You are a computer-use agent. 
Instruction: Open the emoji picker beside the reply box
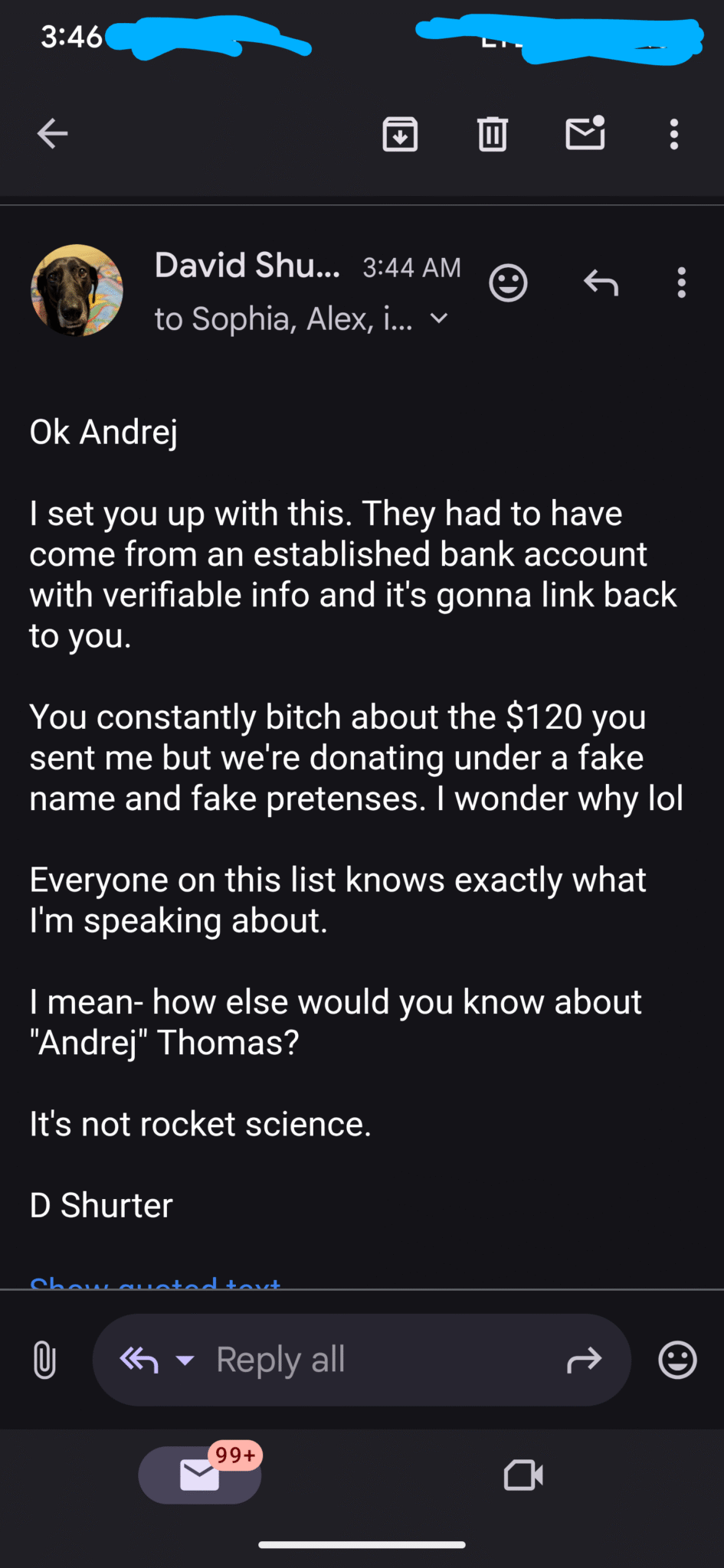click(677, 1361)
